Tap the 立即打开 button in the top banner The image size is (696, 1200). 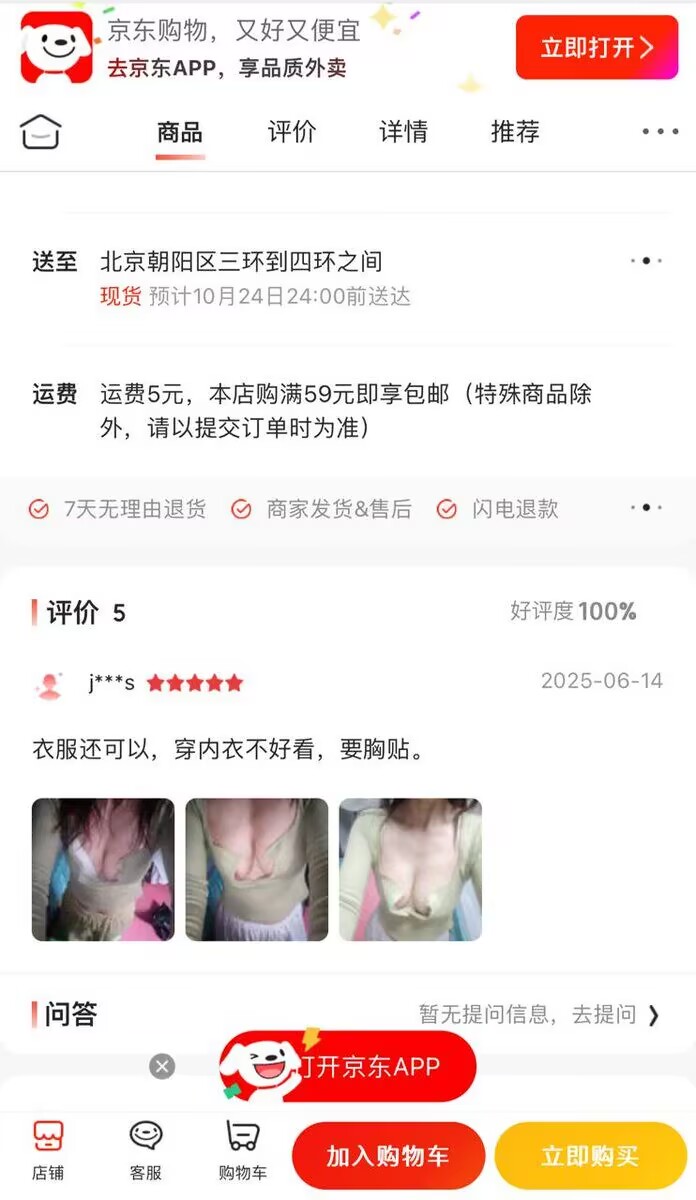tap(597, 47)
